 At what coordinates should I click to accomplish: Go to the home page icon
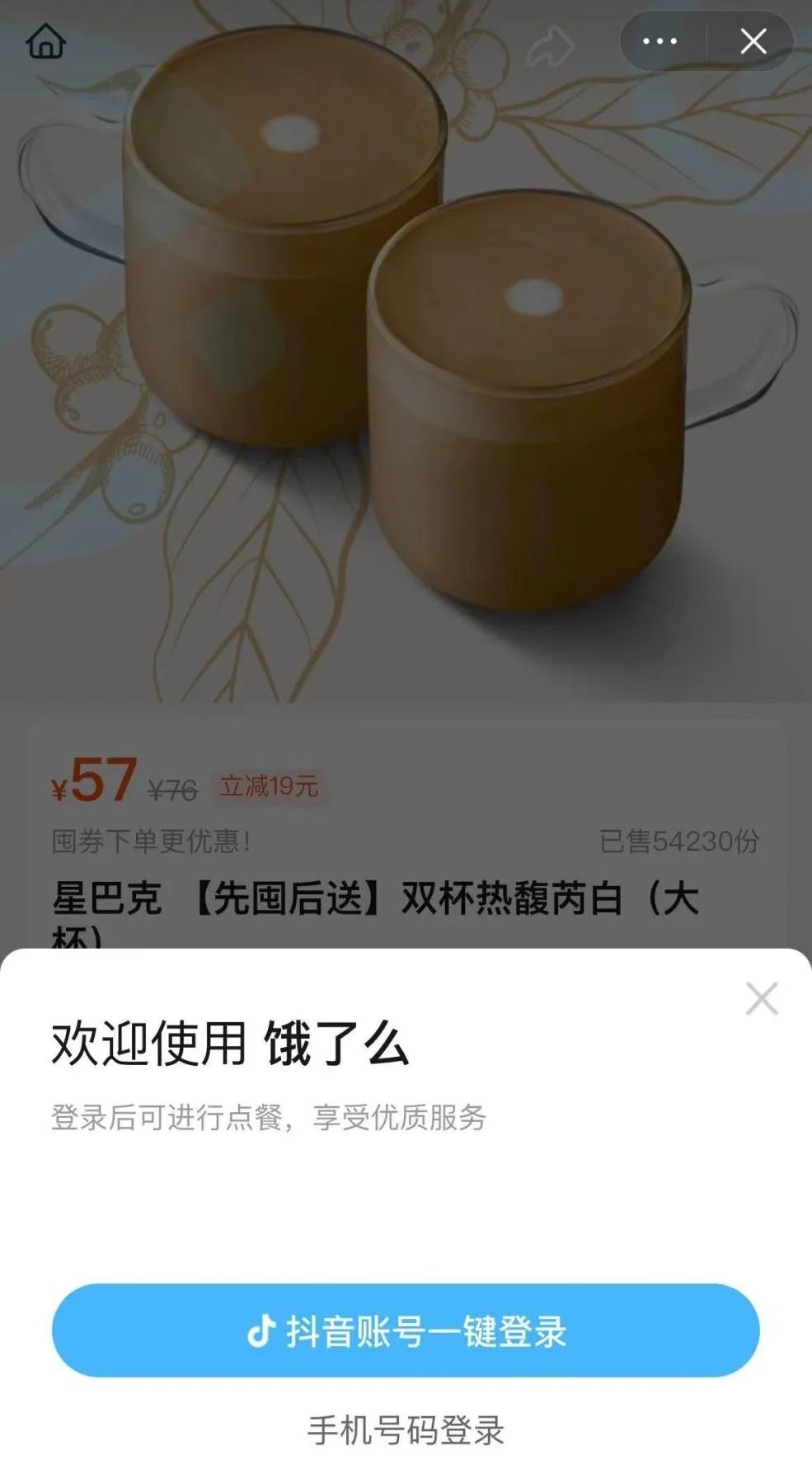pos(46,41)
